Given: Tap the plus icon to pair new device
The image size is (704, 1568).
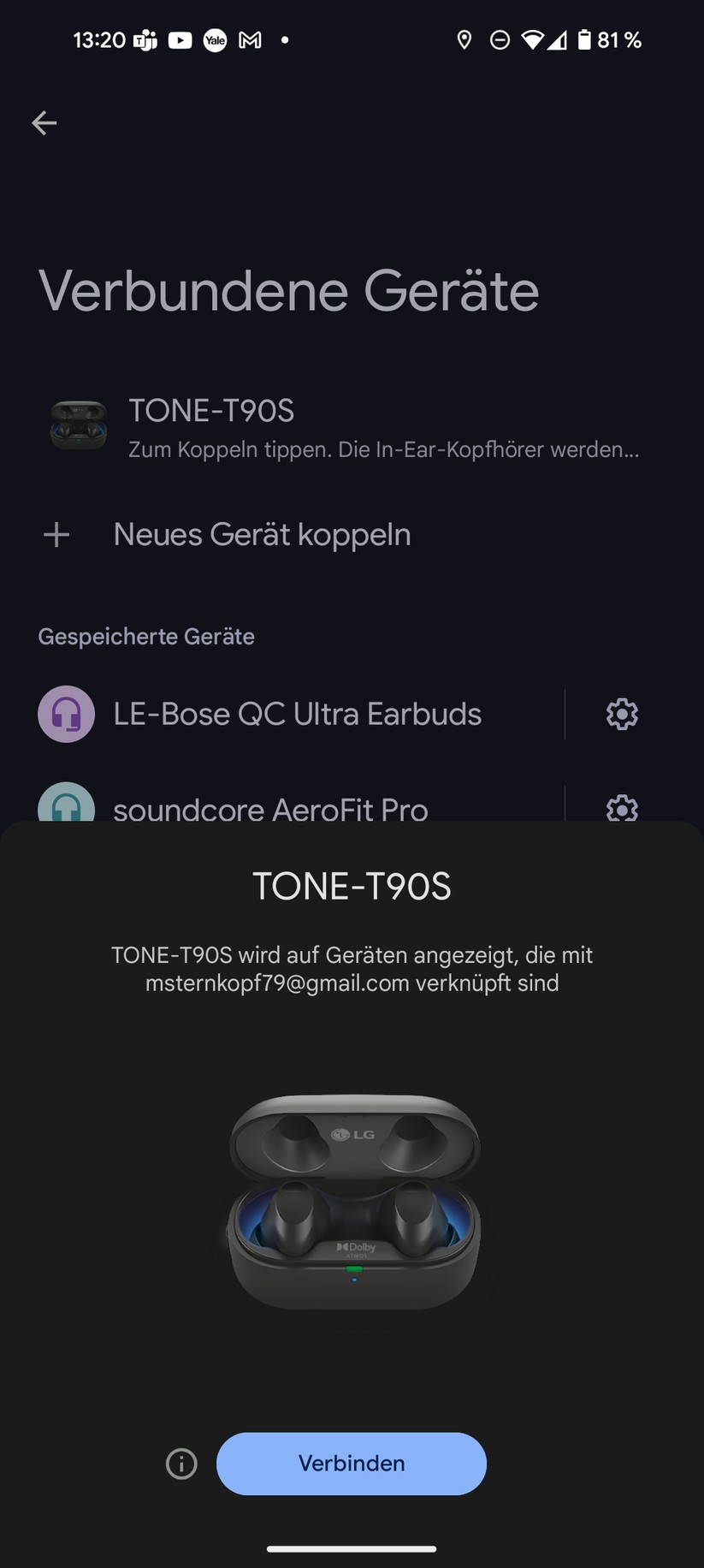Looking at the screenshot, I should point(55,534).
